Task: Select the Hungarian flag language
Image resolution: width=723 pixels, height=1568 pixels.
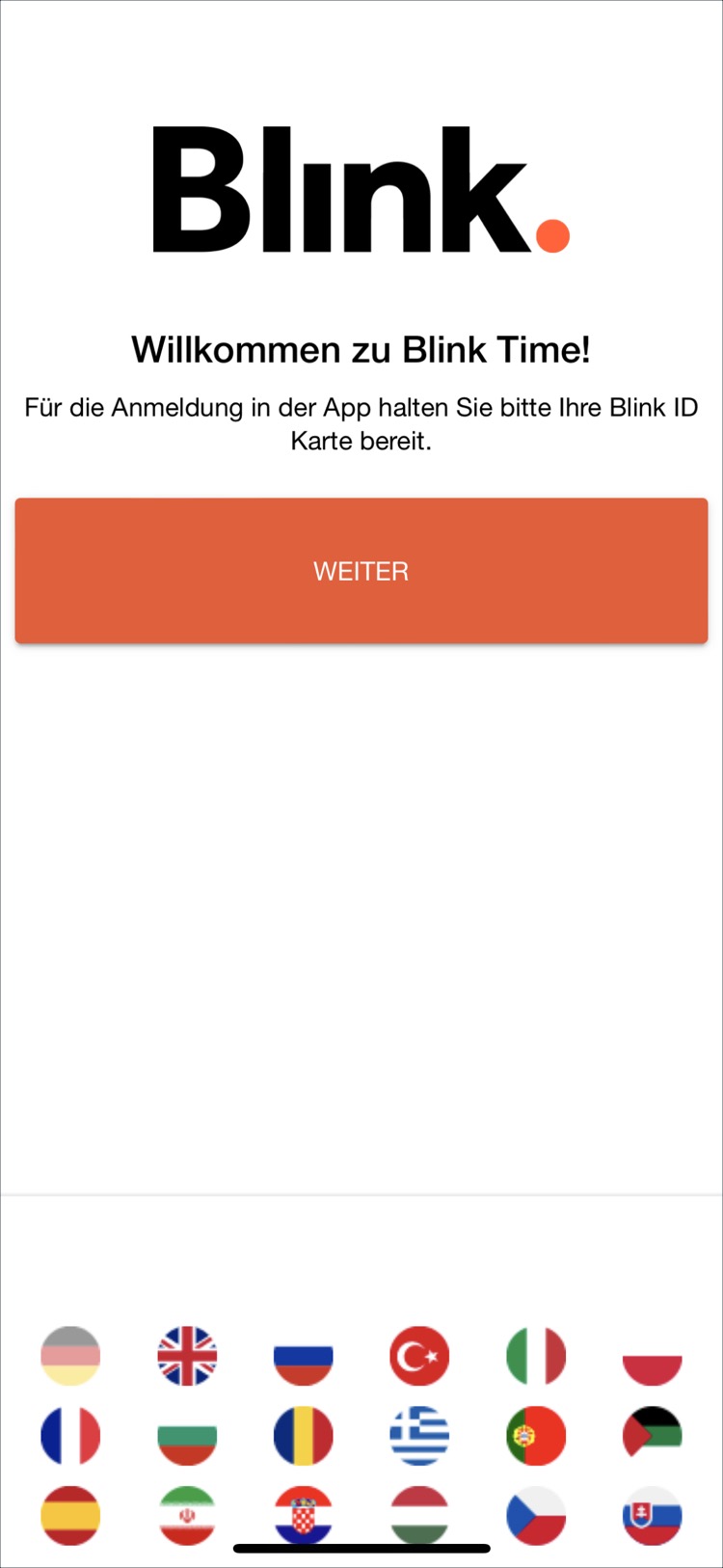Action: (419, 1512)
